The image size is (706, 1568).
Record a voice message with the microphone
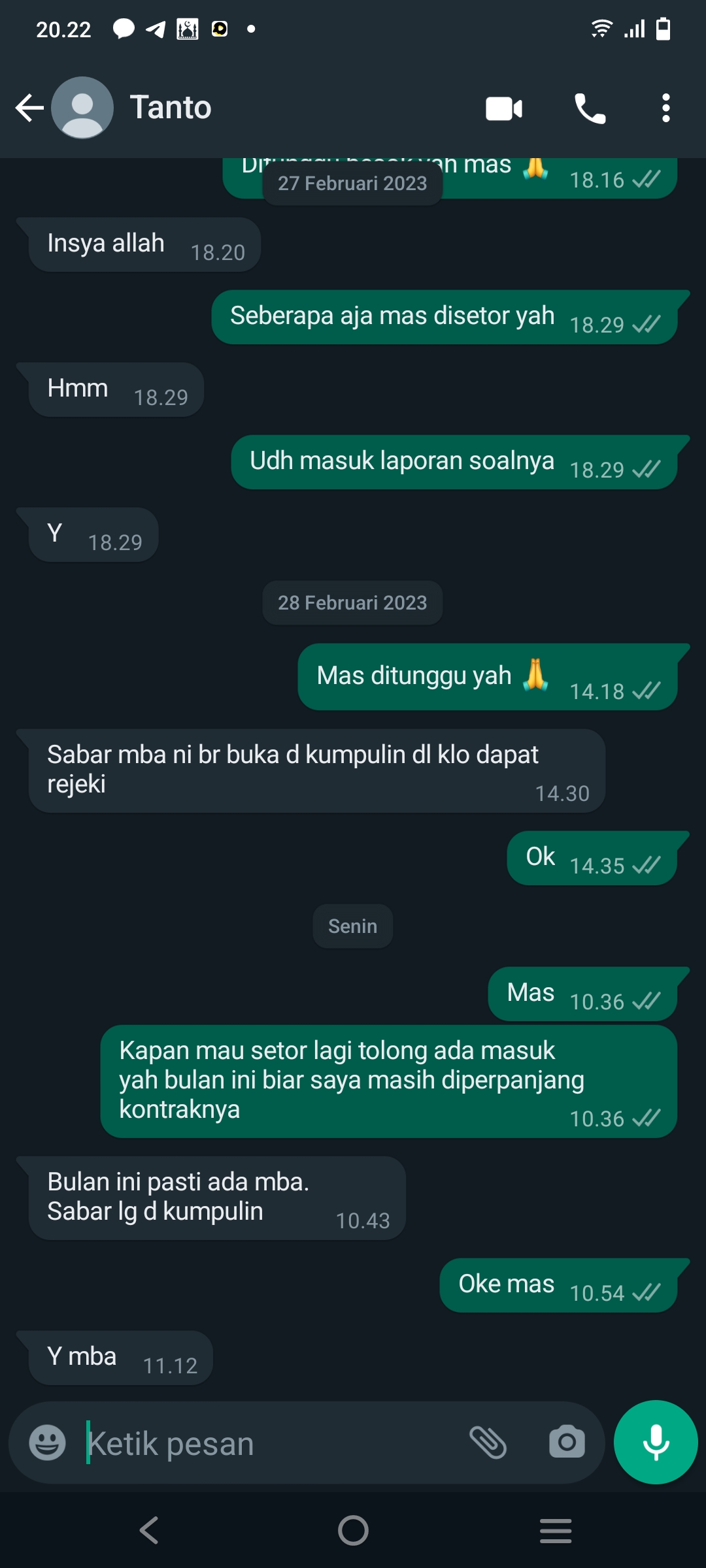[x=656, y=1442]
